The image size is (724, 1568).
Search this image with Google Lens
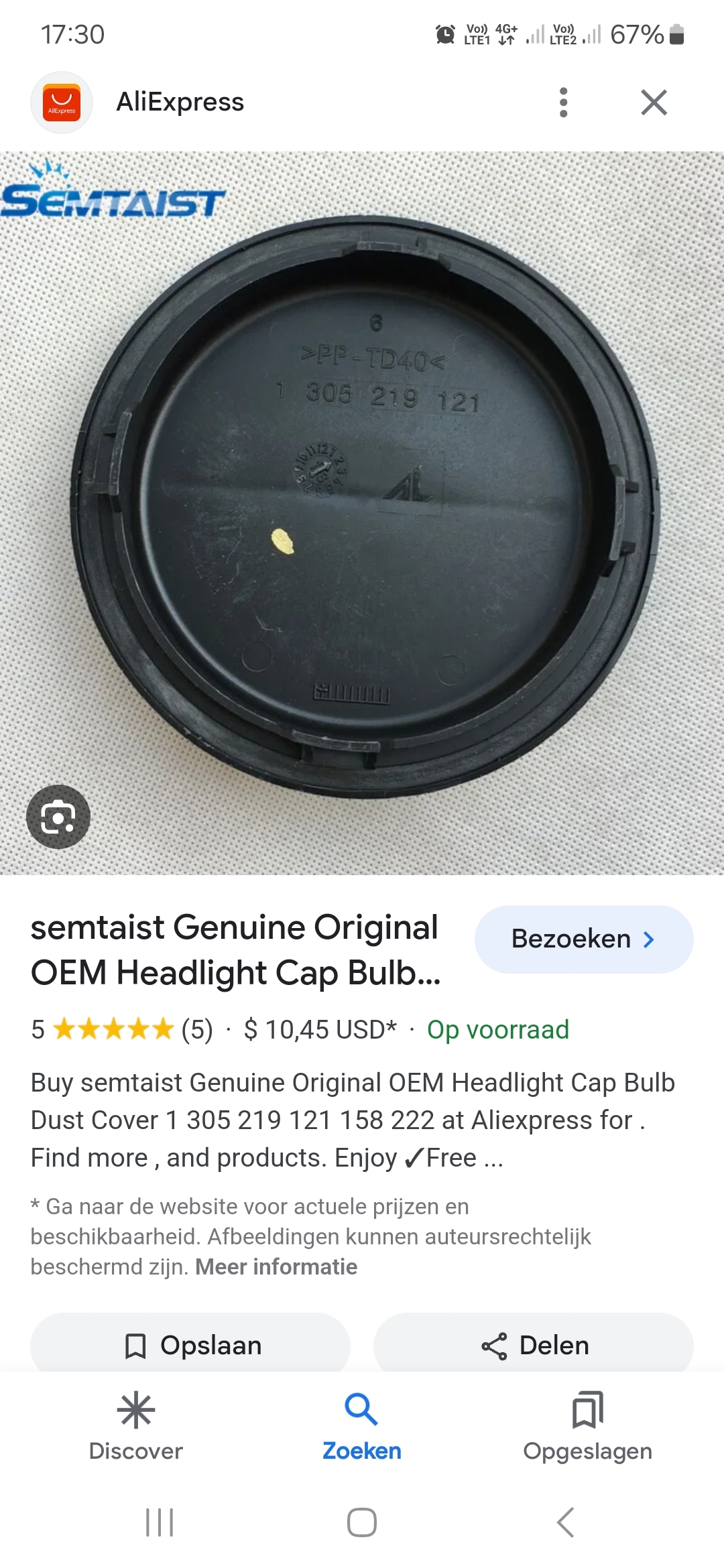tap(58, 817)
